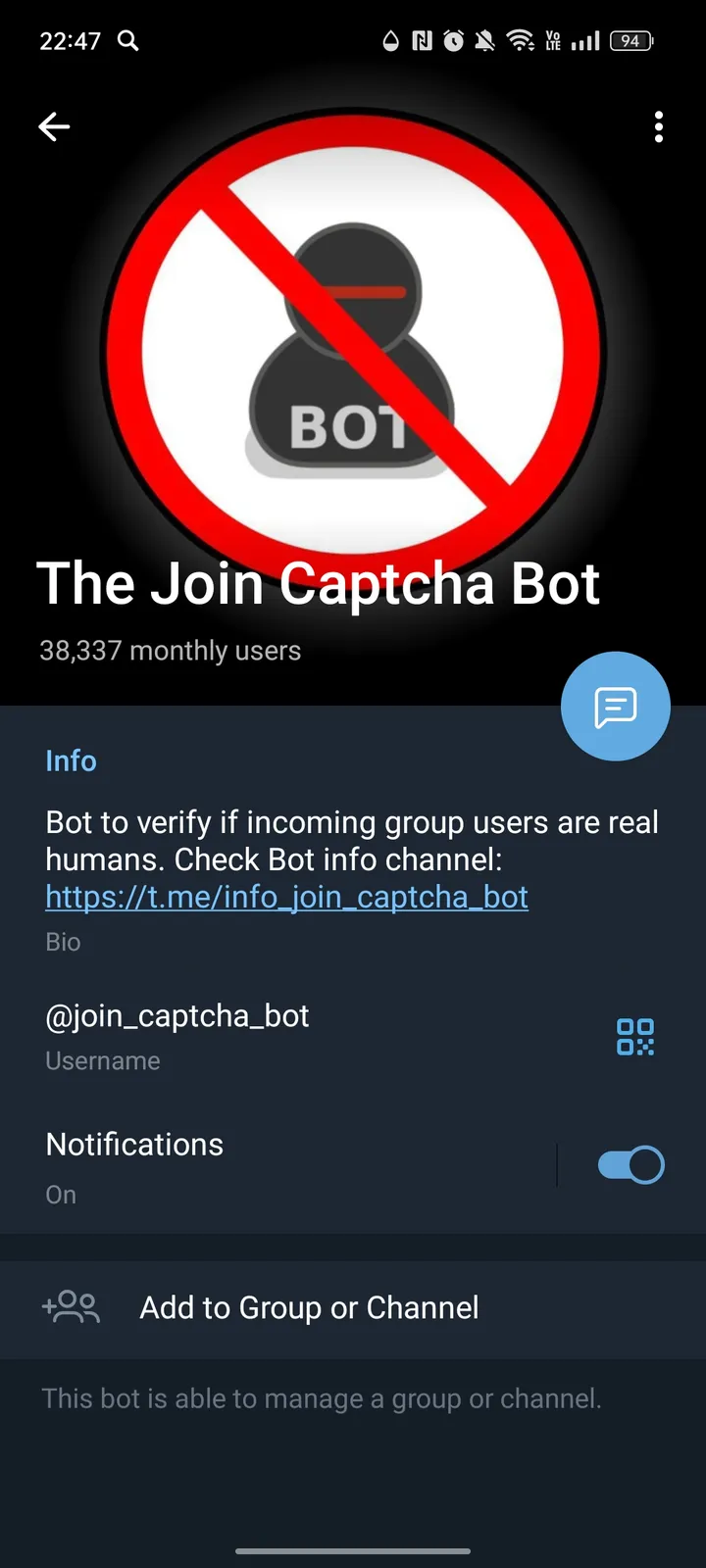Tap username @join_captcha_bot to copy it
706x1568 pixels.
(176, 1016)
